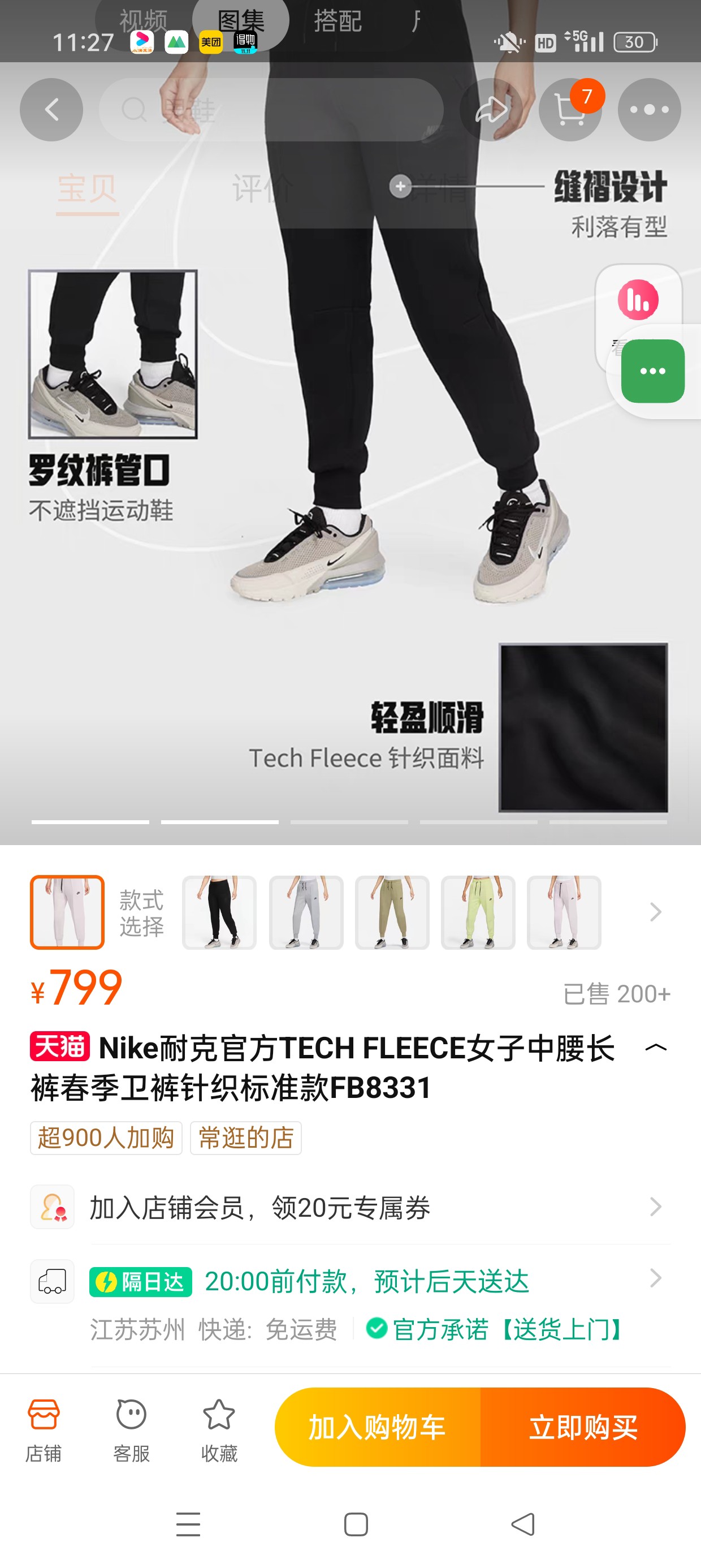Tap 加入购物车 button
Image resolution: width=701 pixels, height=1568 pixels.
[377, 1427]
